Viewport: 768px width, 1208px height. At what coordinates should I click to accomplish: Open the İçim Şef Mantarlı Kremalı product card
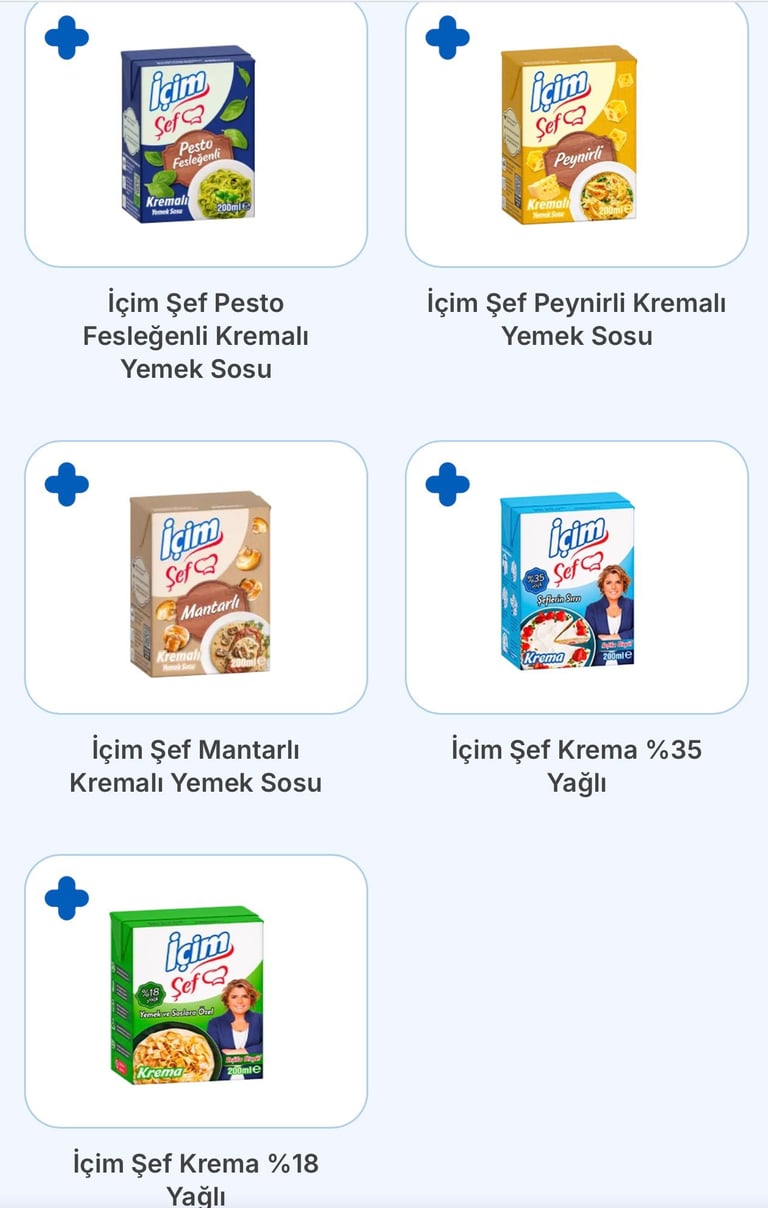tap(198, 582)
